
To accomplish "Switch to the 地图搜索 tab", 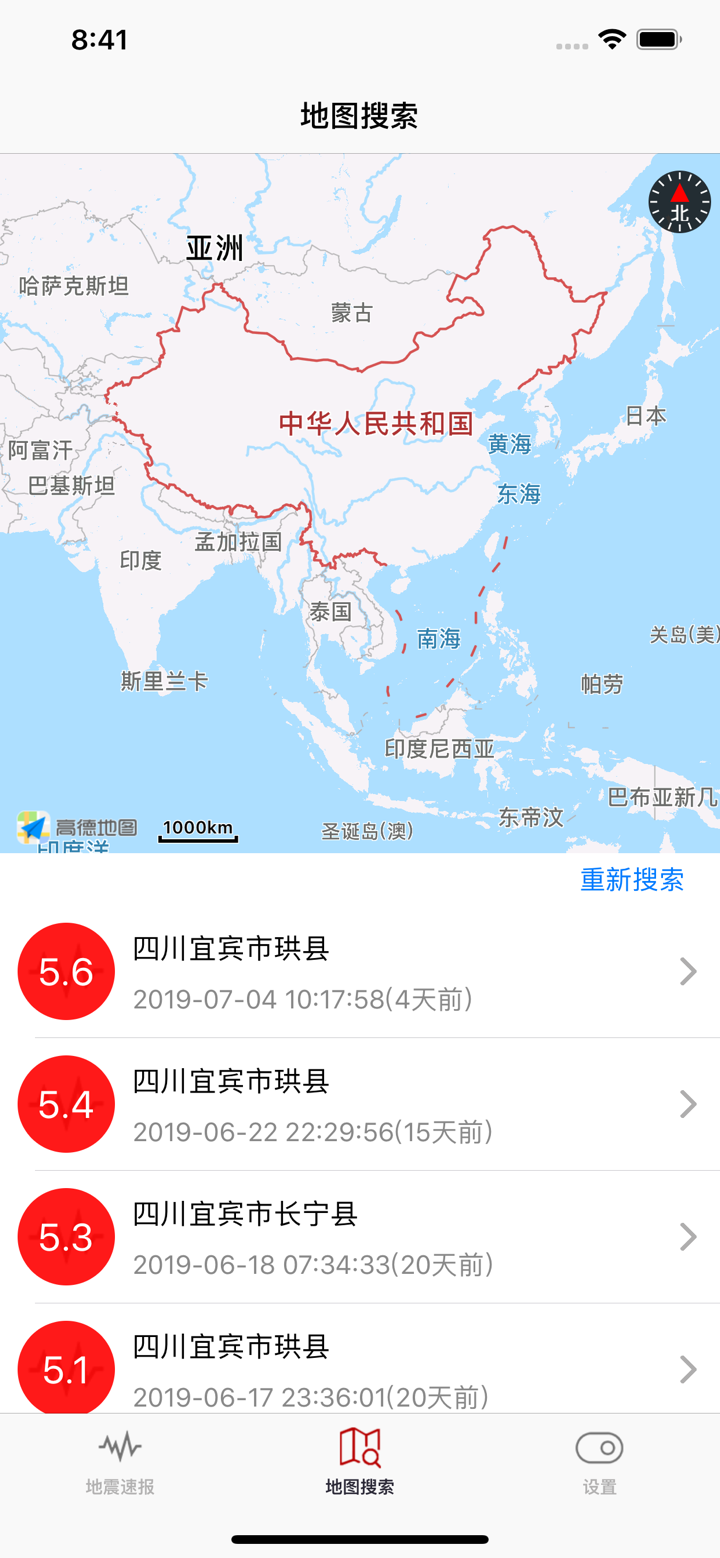I will click(x=360, y=1460).
